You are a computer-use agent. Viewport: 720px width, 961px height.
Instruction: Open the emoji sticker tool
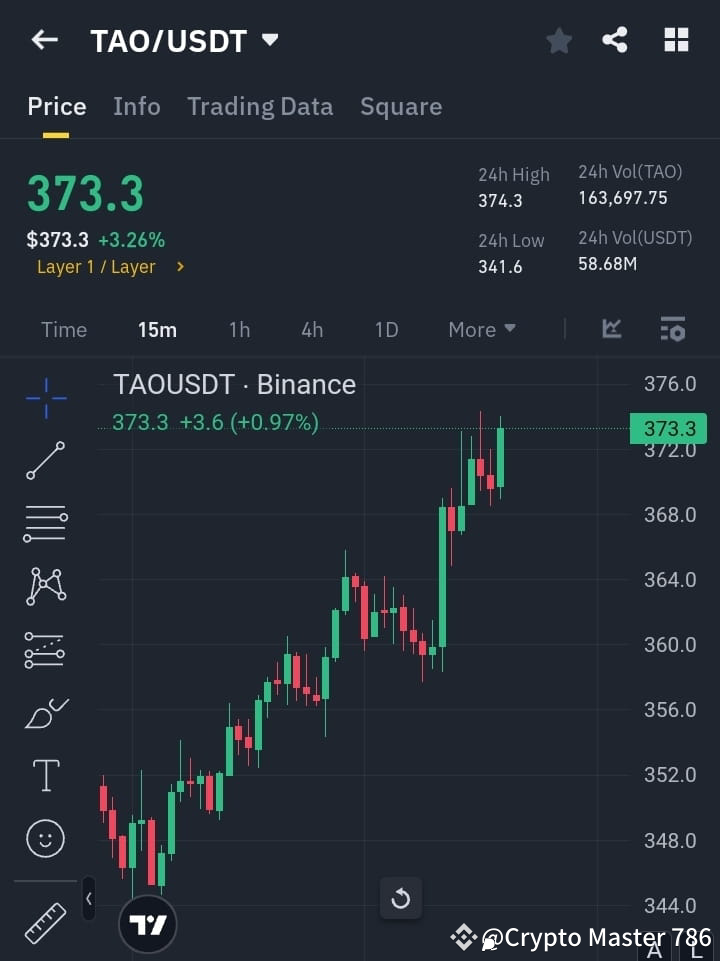coord(45,839)
